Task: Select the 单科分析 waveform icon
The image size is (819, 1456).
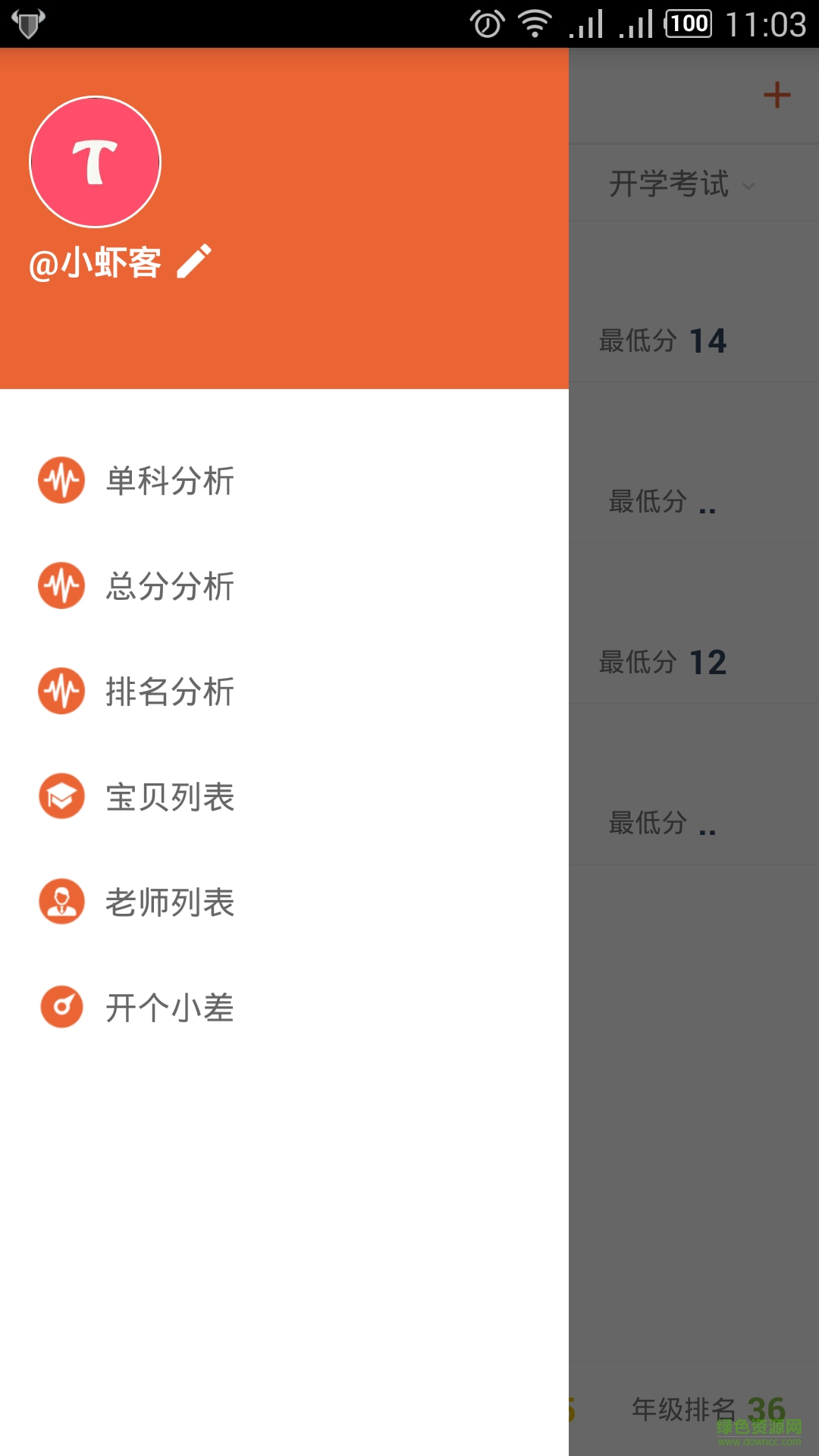Action: tap(61, 479)
